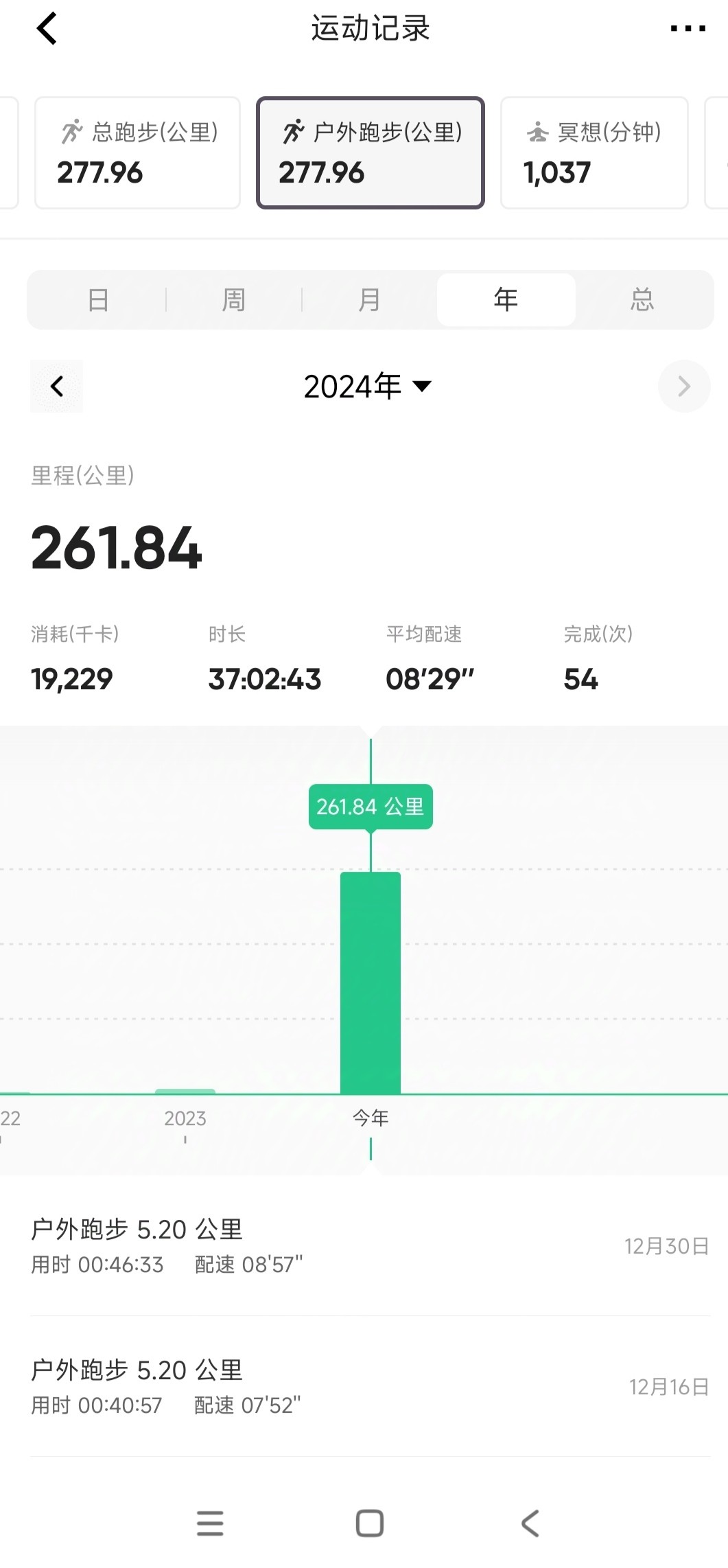Go back from 运动记录 page
The width and height of the screenshot is (728, 1568).
click(x=47, y=29)
